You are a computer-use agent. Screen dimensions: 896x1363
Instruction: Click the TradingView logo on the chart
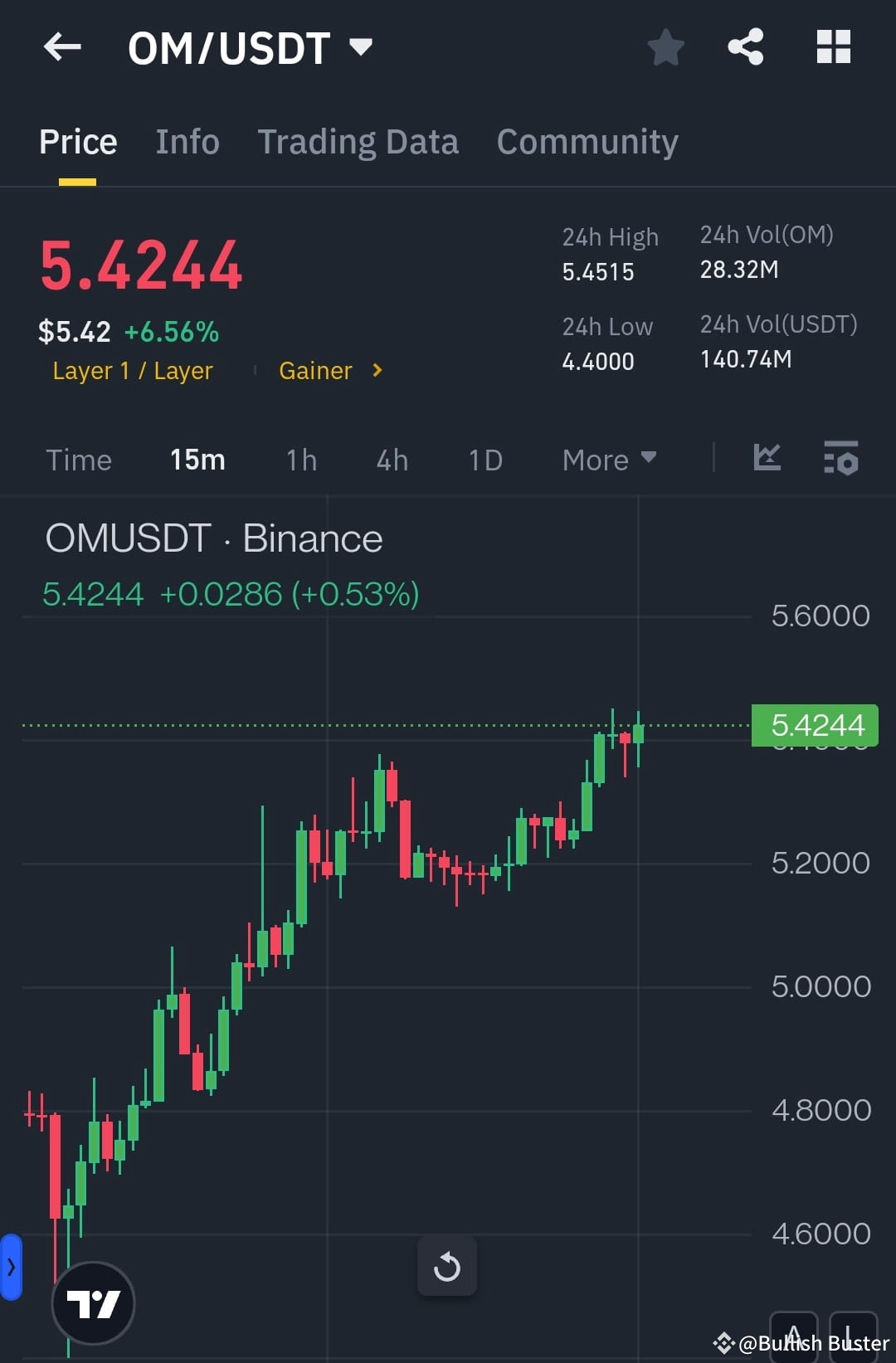pyautogui.click(x=93, y=1302)
